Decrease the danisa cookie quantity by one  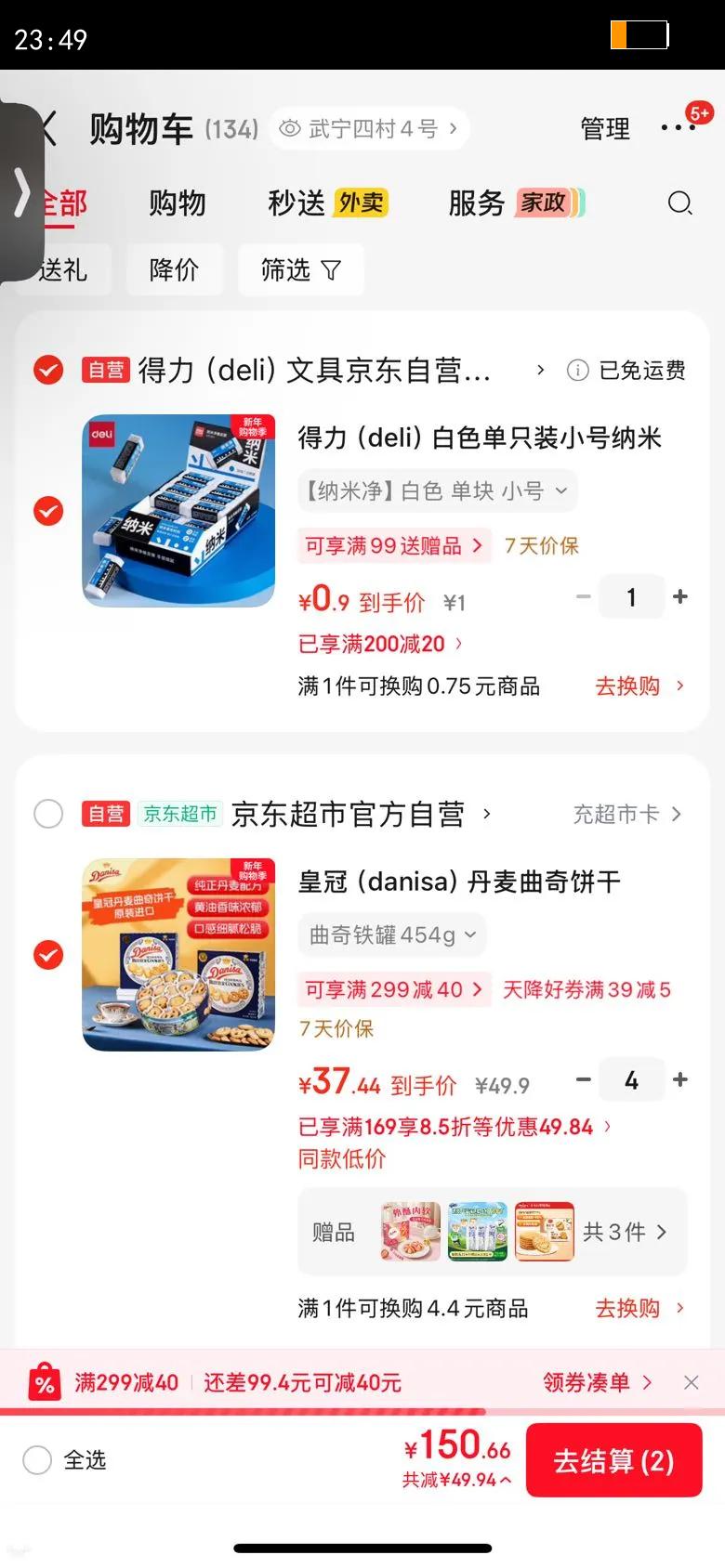(584, 1079)
